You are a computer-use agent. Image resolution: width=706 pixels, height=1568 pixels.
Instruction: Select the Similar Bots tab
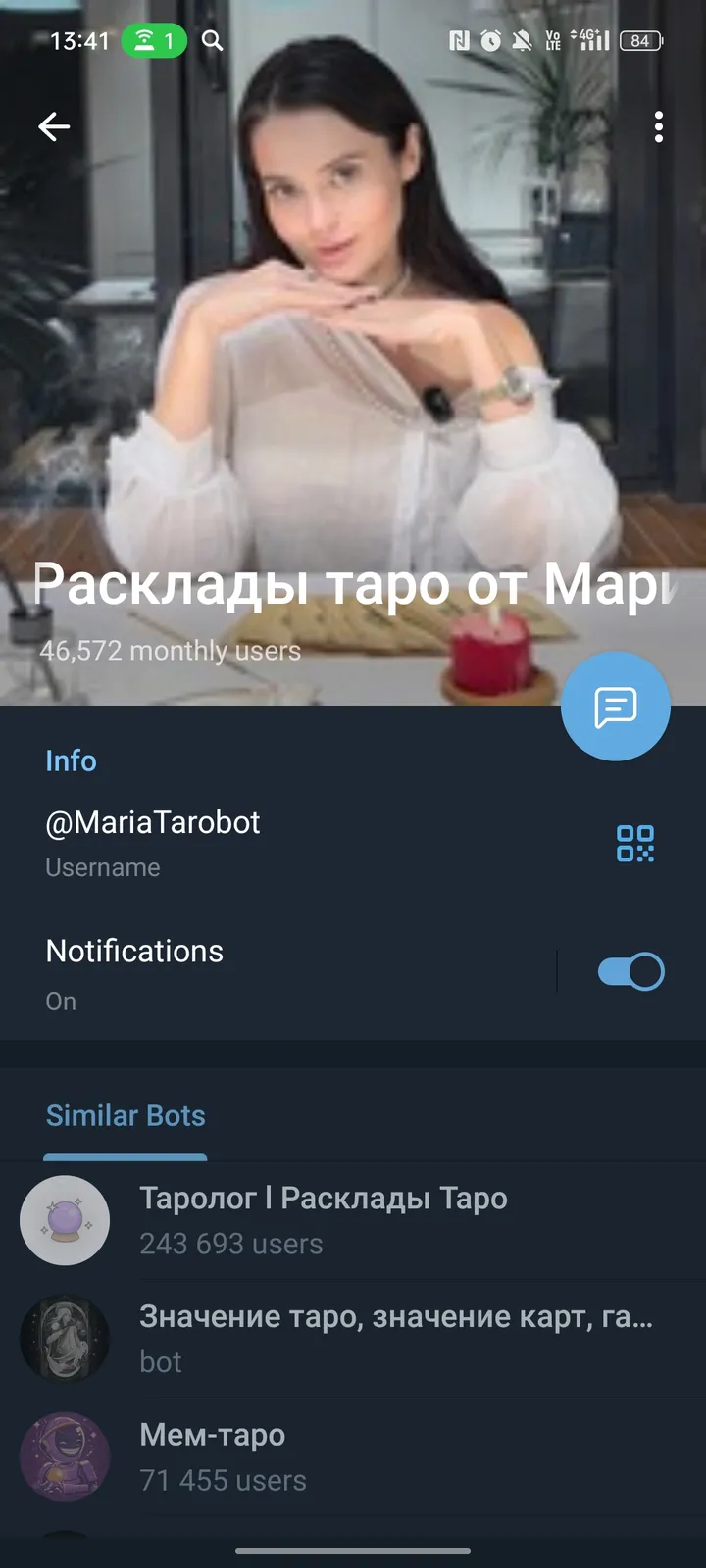(126, 1115)
